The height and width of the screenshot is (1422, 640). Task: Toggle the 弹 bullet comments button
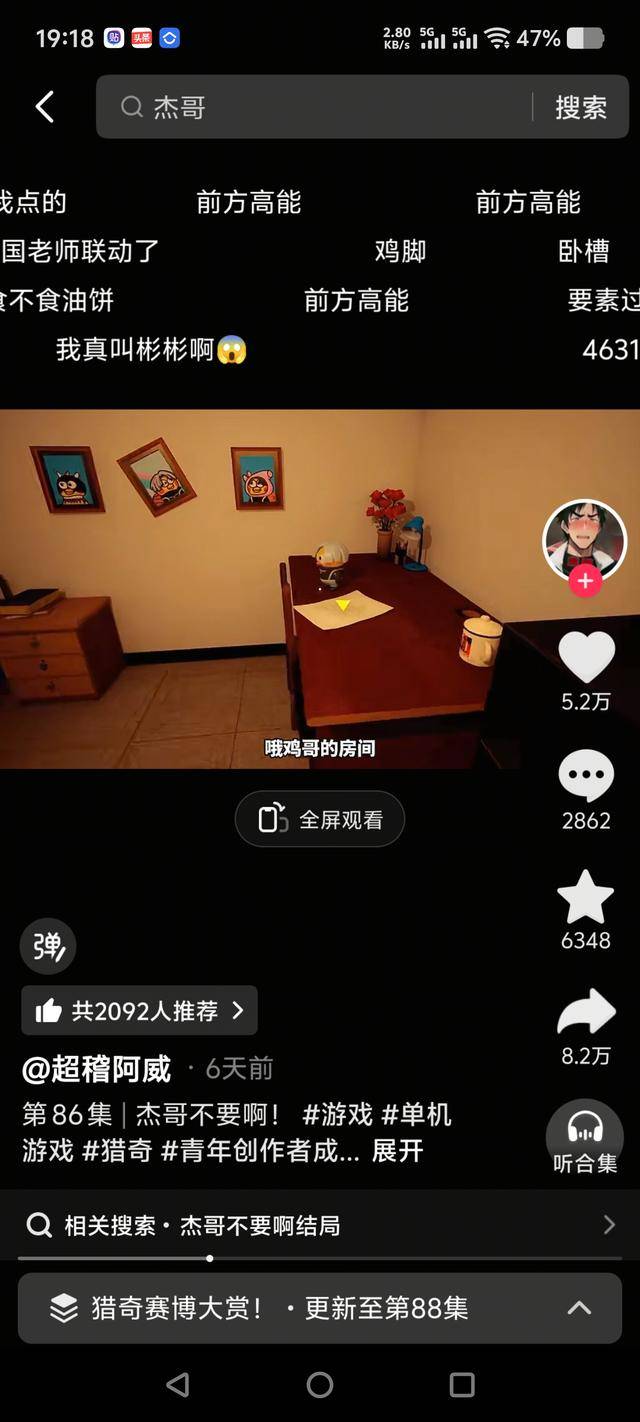48,946
